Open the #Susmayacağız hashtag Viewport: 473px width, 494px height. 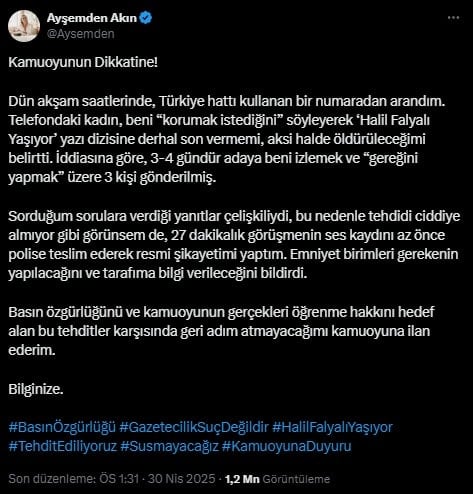(169, 446)
